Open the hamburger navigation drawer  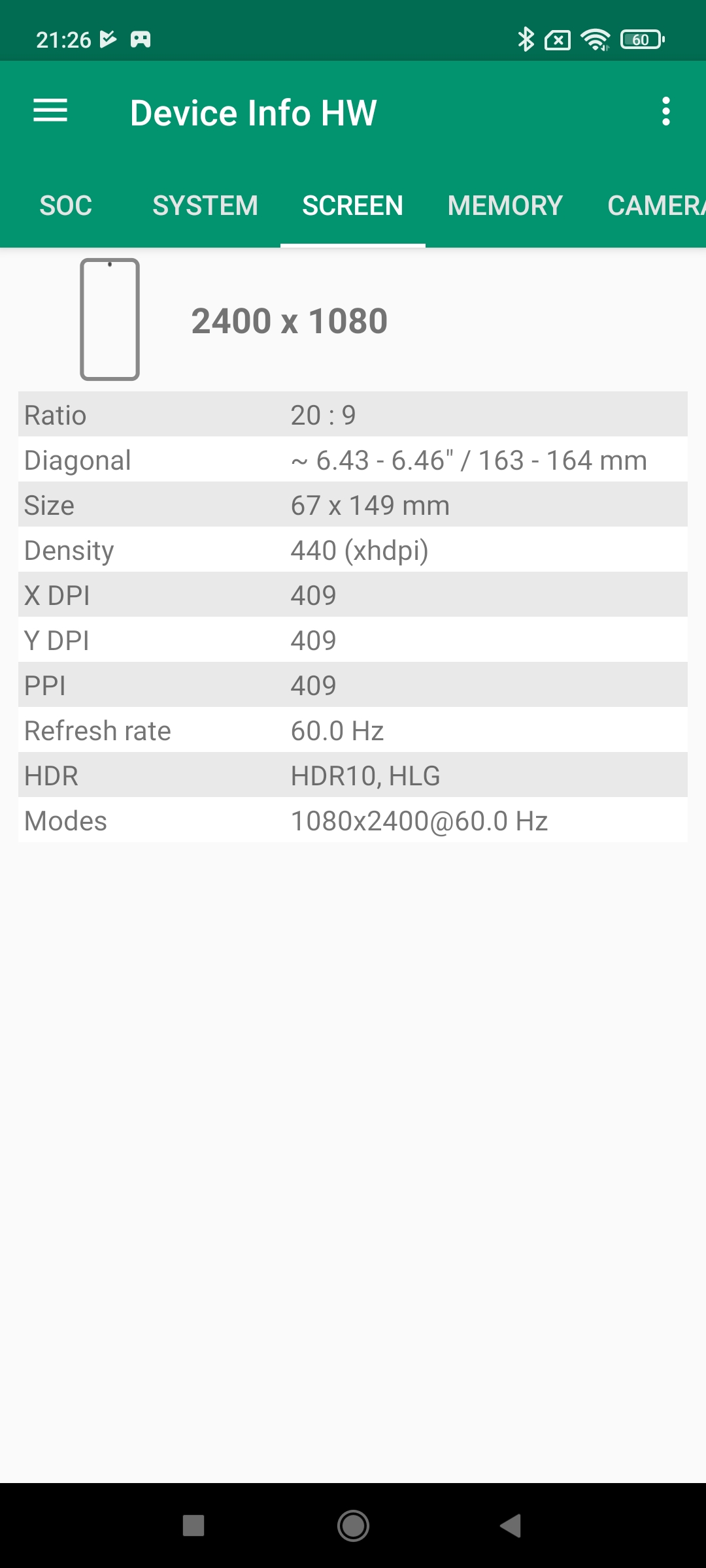click(50, 111)
